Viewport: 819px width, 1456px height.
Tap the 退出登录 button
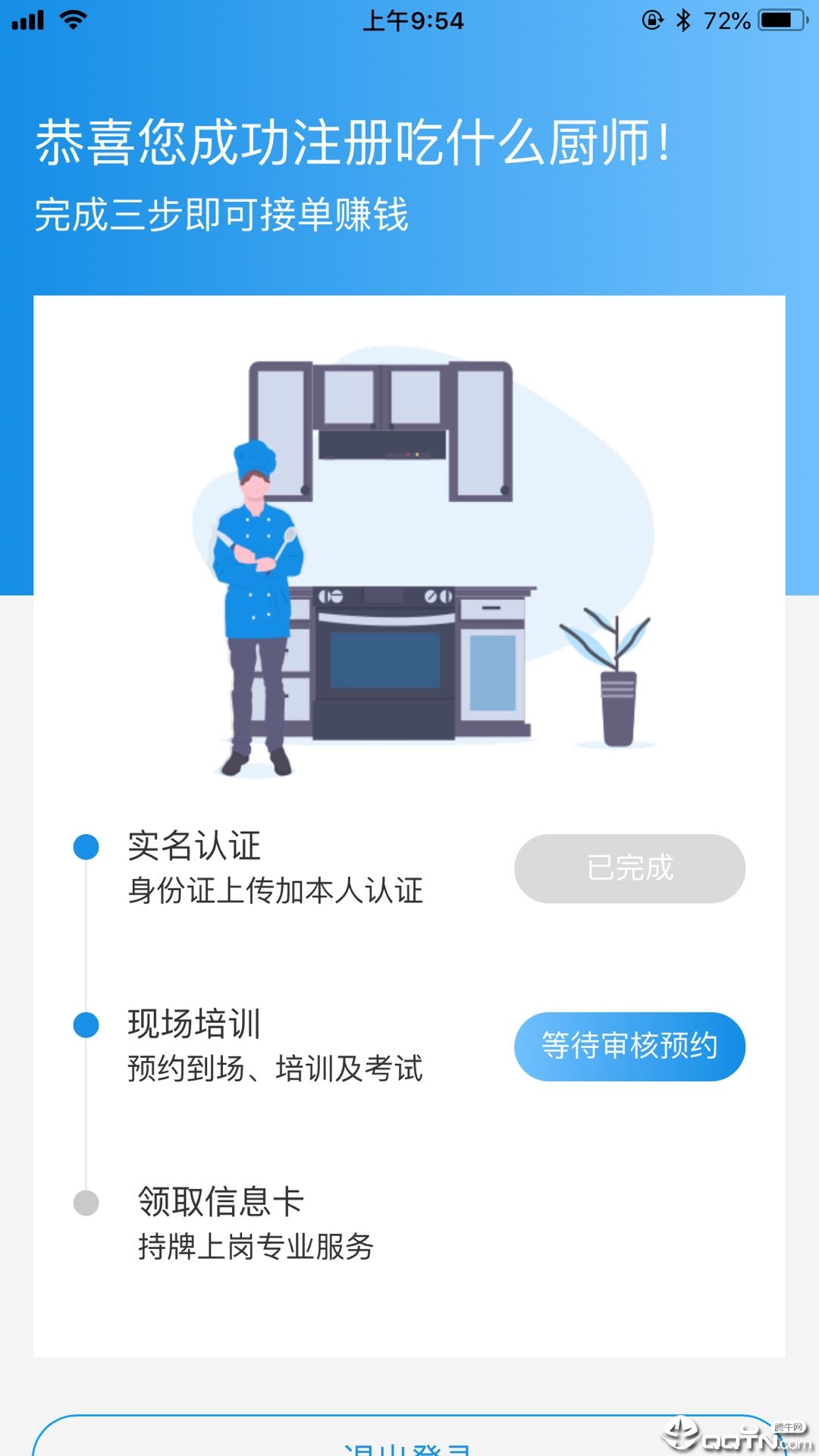coord(408,1441)
